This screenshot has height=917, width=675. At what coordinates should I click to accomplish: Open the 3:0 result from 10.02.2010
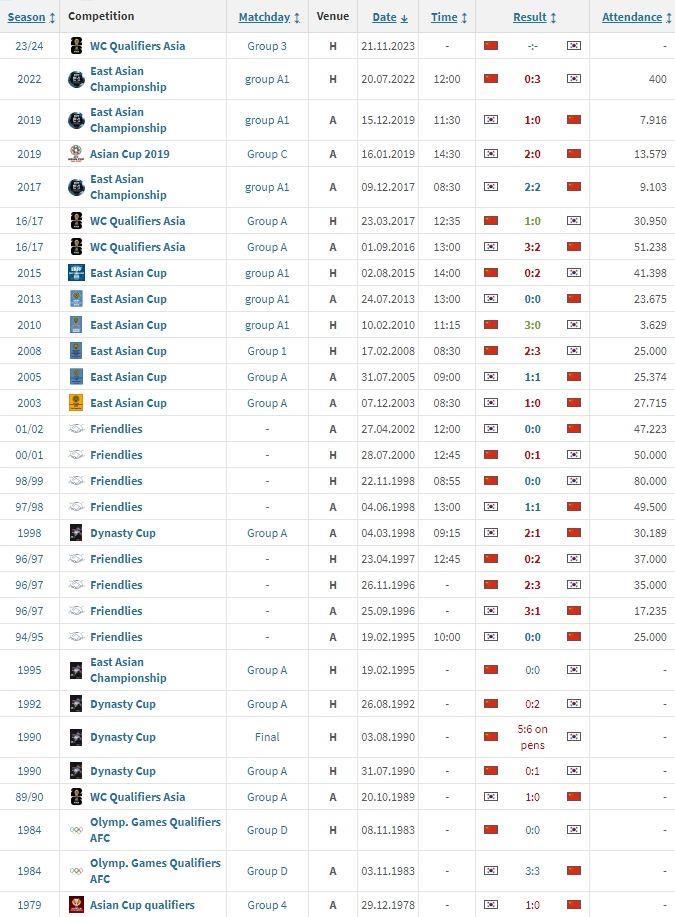coord(532,325)
